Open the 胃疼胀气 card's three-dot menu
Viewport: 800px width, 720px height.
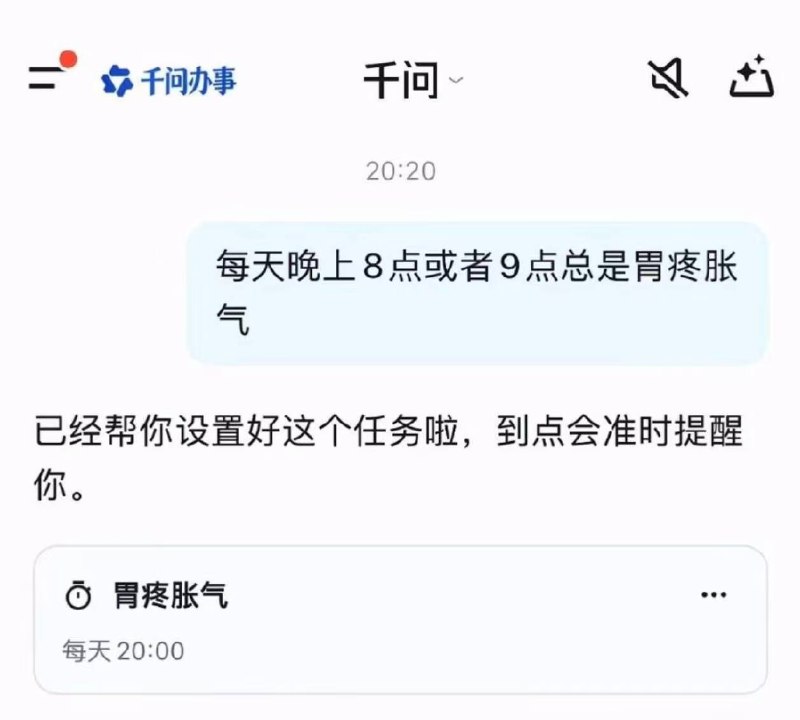tap(713, 596)
